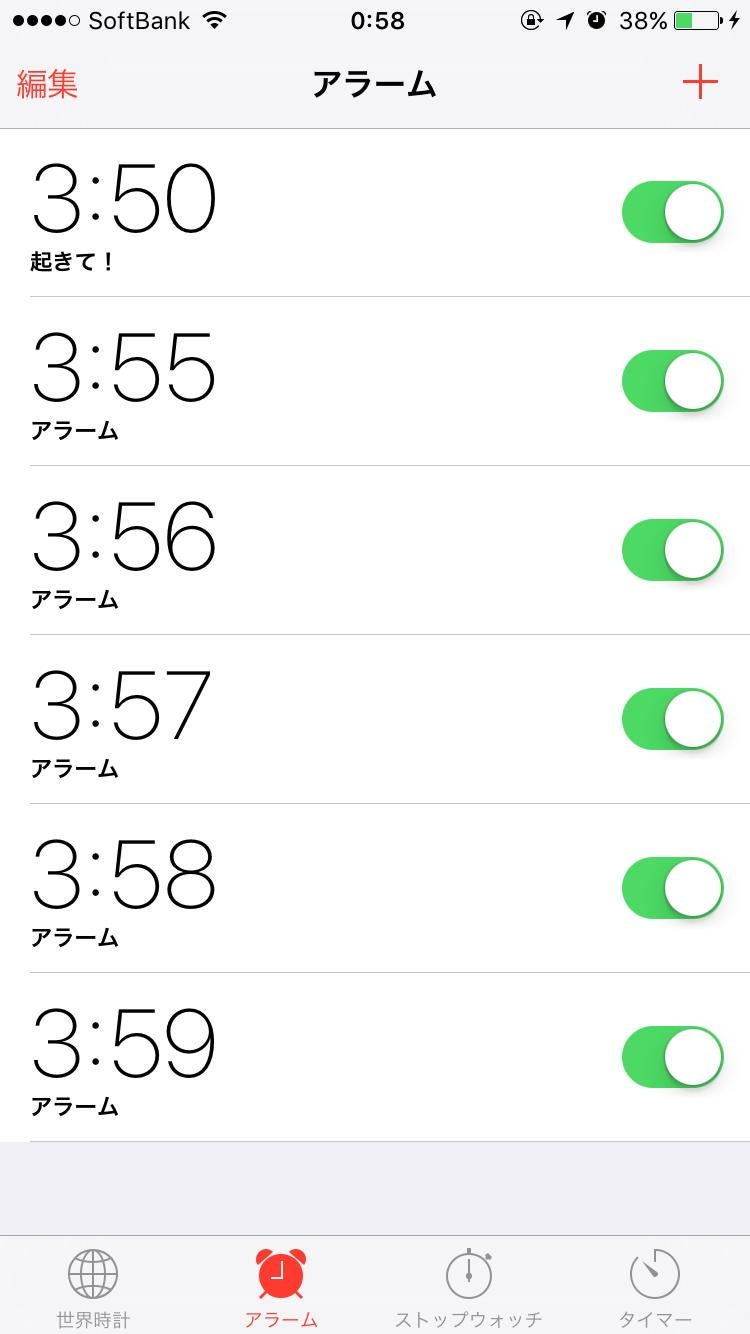Tap the 編集 edit button

(47, 84)
